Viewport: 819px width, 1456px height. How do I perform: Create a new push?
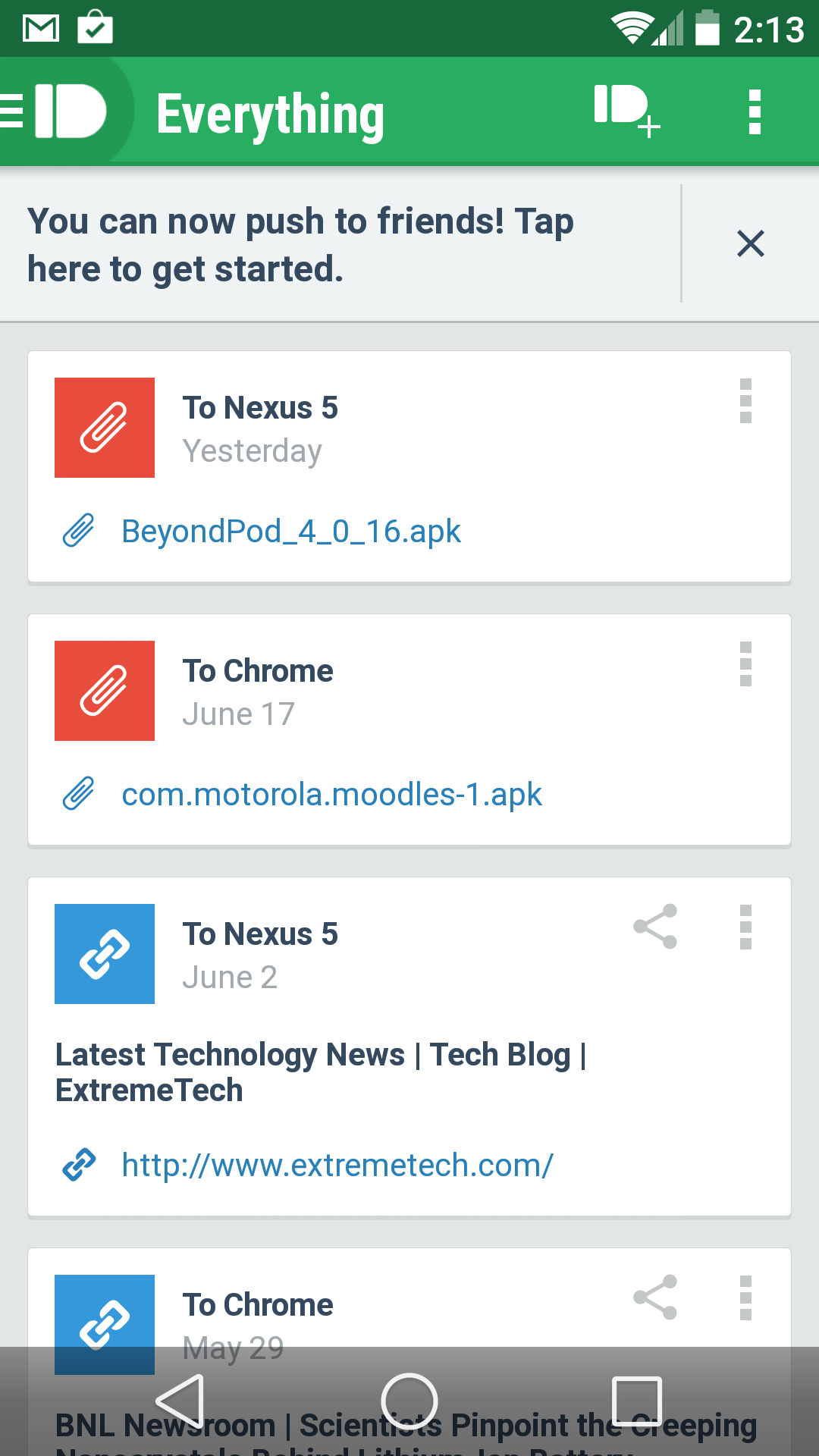coord(623,112)
